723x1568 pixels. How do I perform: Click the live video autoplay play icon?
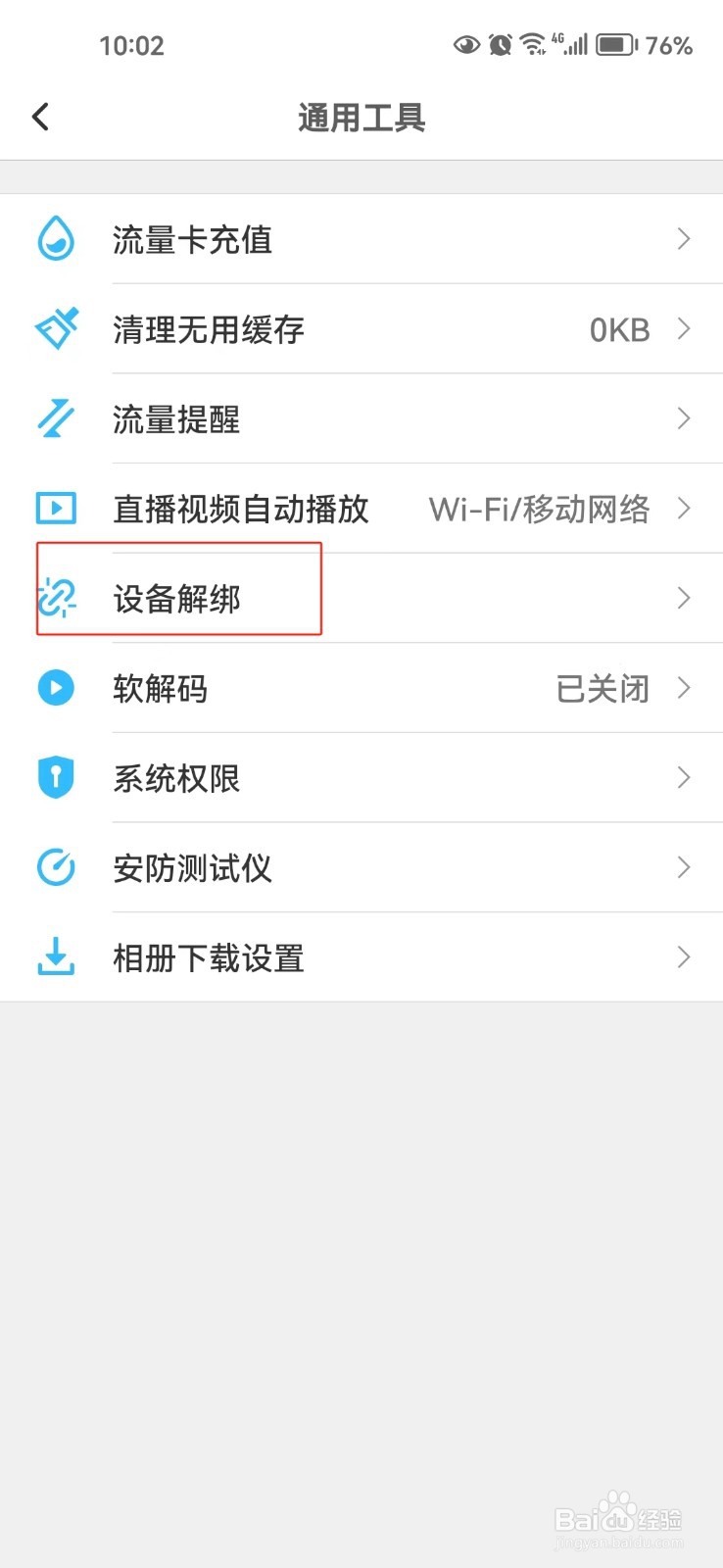tap(56, 508)
